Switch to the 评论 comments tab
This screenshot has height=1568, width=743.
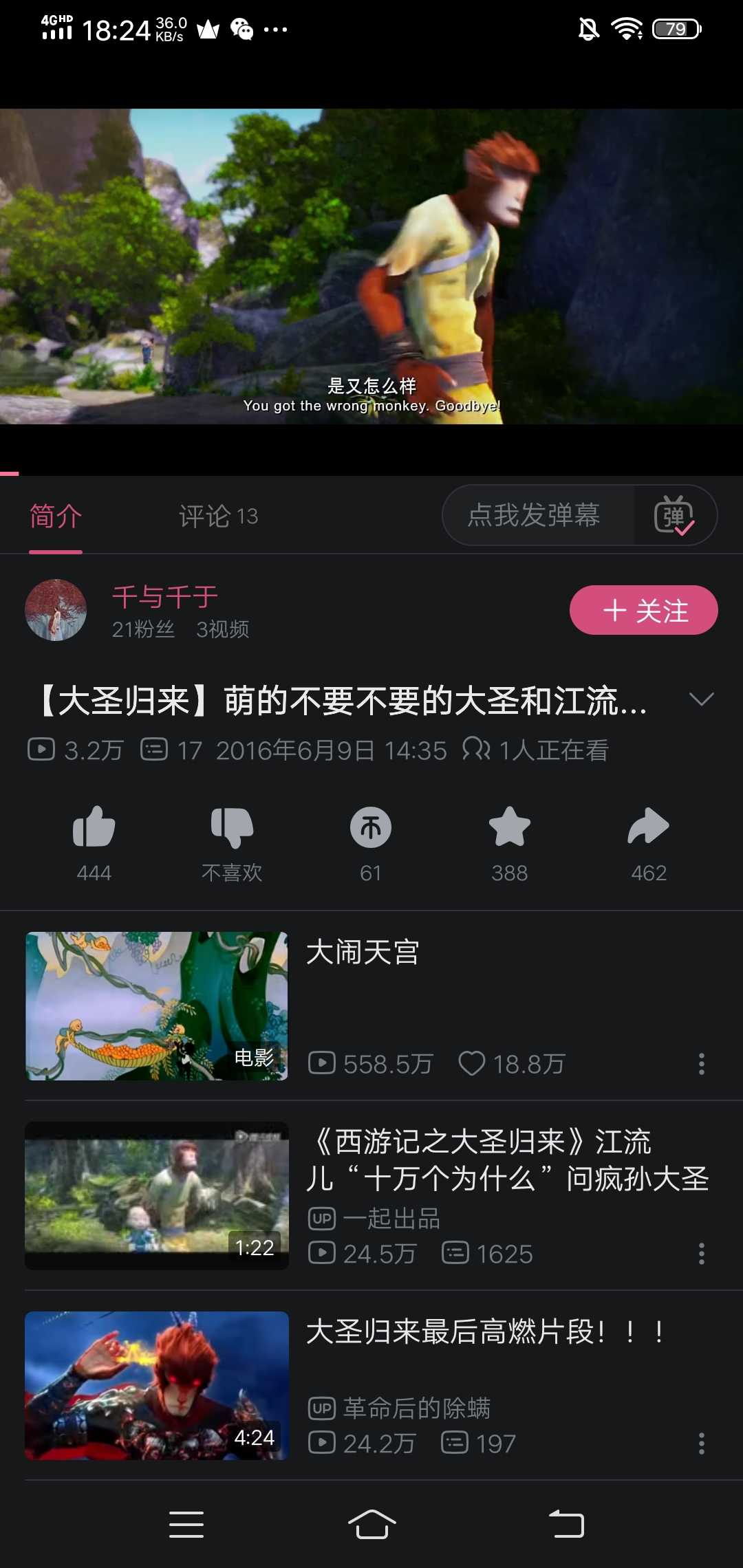pos(217,516)
